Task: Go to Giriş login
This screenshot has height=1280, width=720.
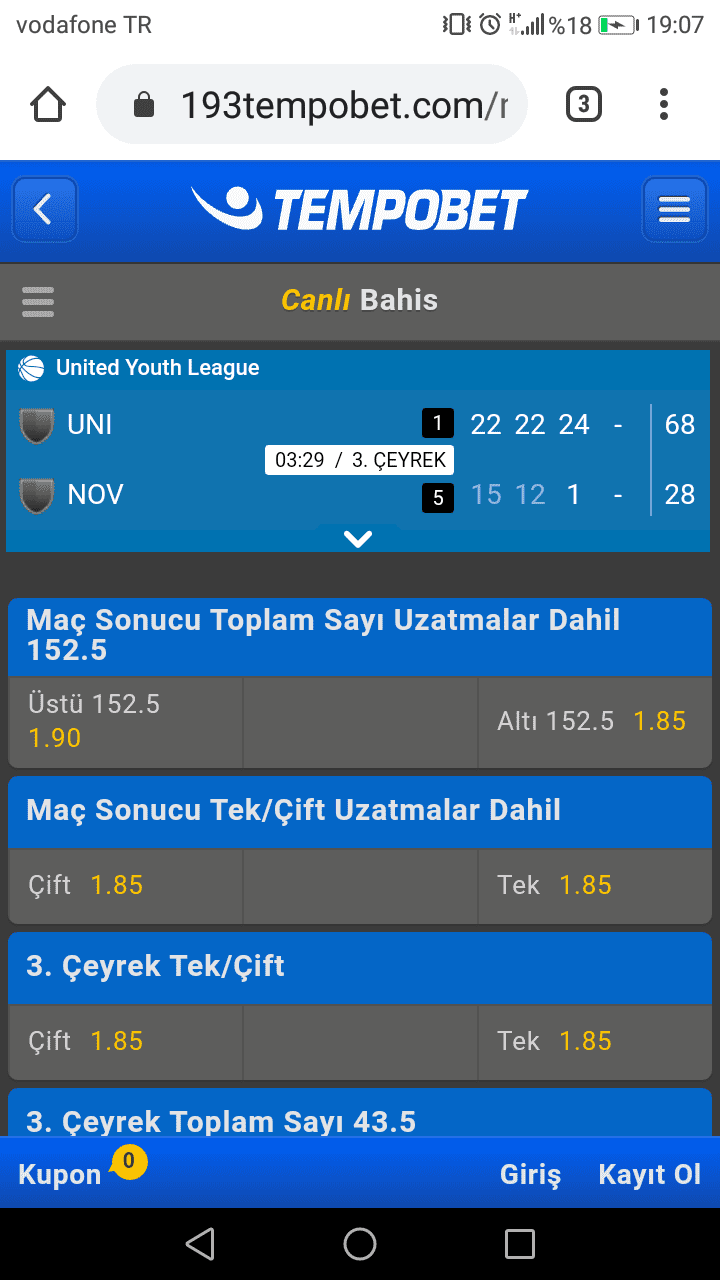Action: point(530,1174)
